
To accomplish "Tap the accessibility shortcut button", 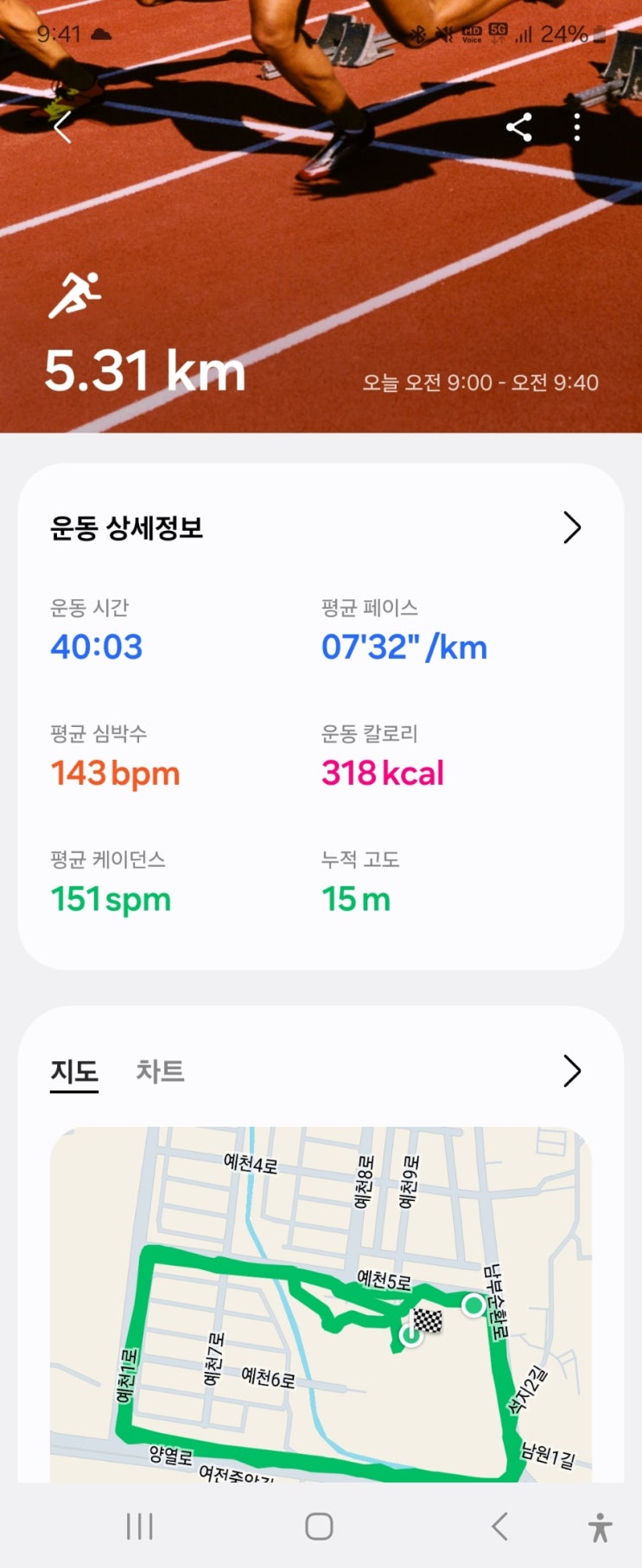I will coord(600,1527).
